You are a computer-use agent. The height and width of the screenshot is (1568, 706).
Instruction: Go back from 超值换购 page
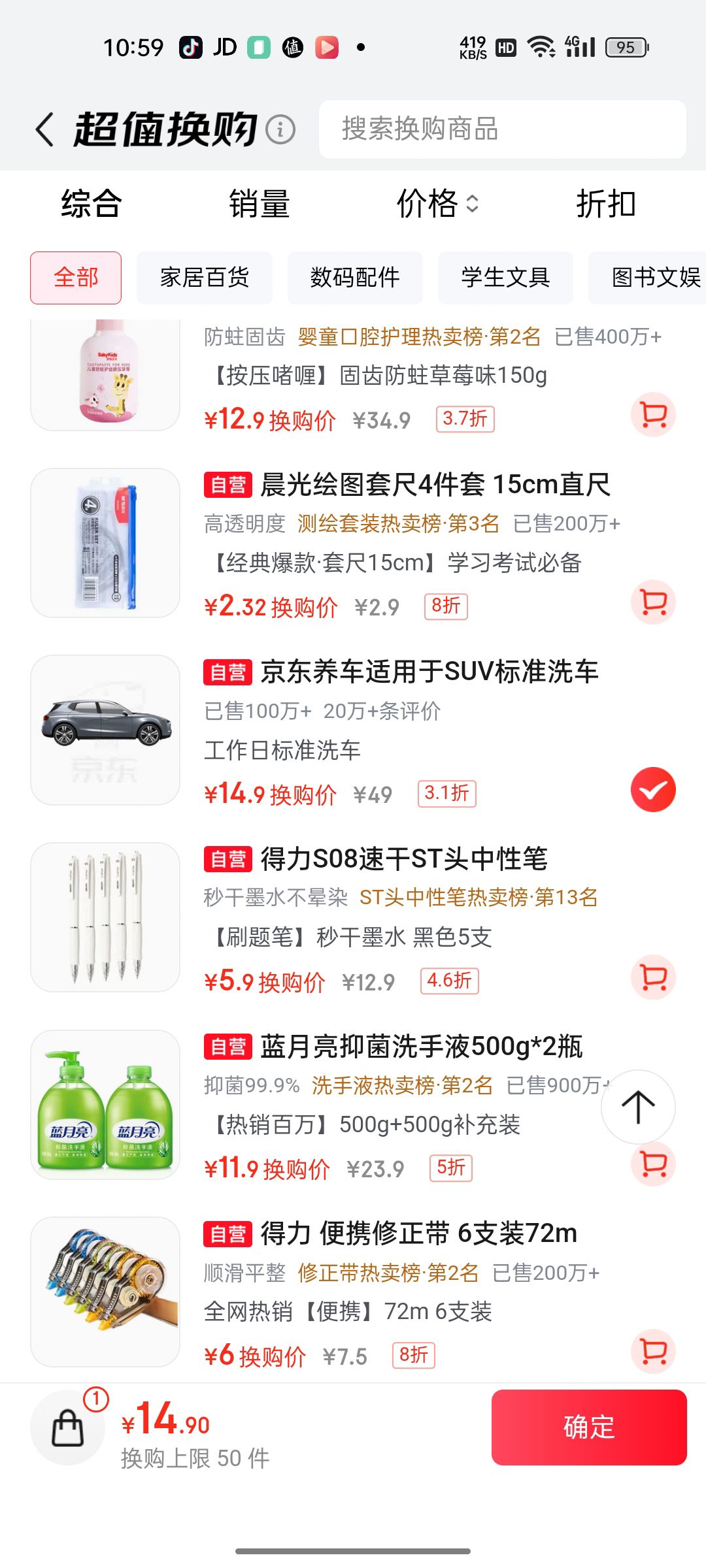(x=44, y=129)
